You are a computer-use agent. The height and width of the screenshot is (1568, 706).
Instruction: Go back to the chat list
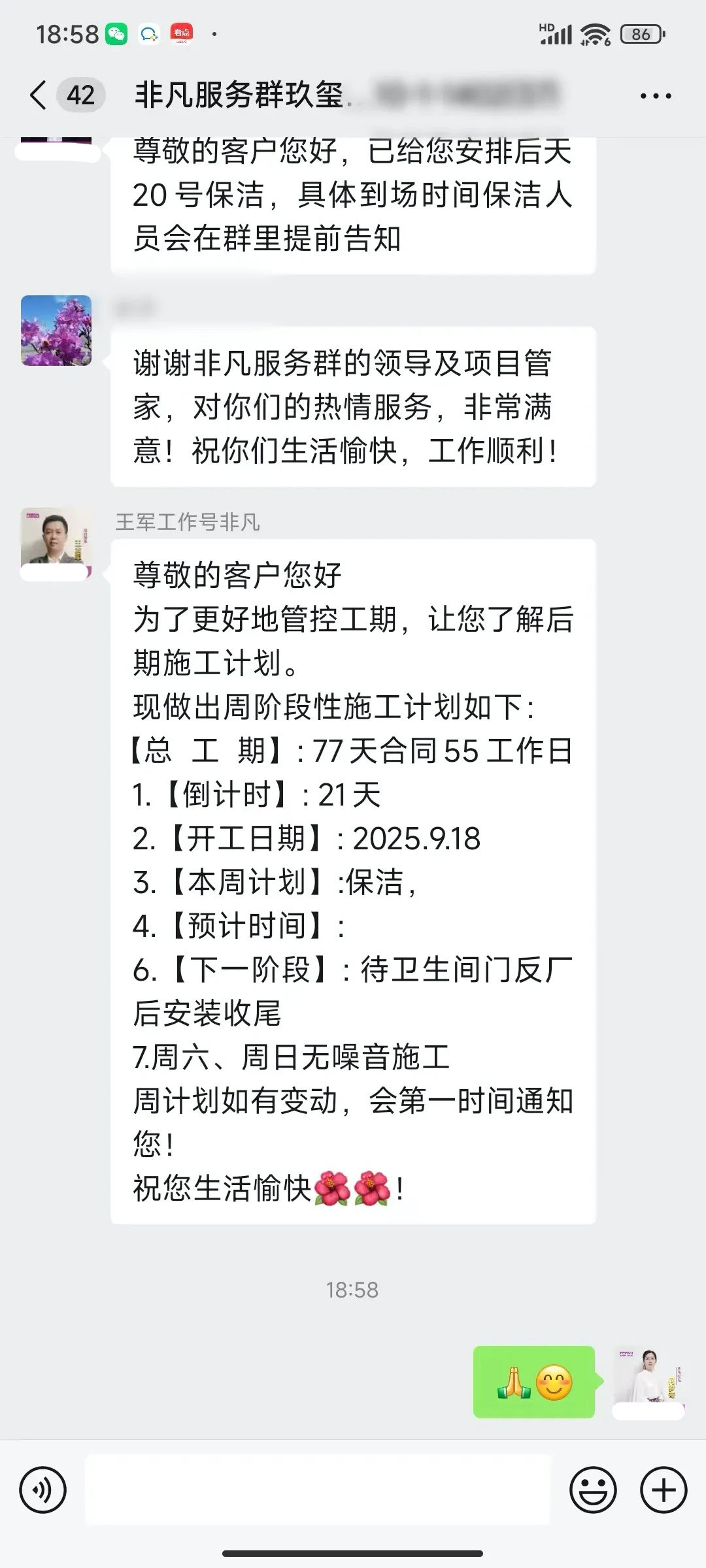(x=39, y=95)
